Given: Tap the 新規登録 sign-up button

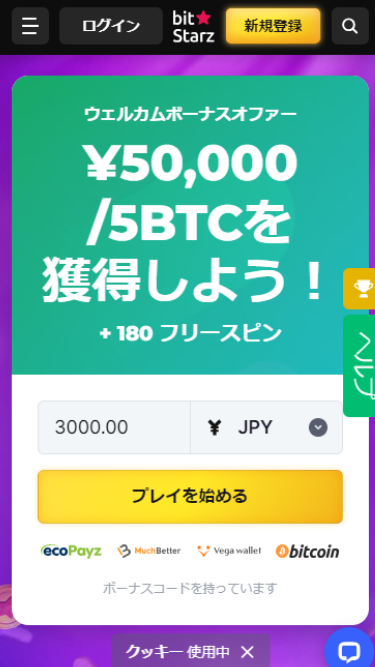Looking at the screenshot, I should (273, 26).
